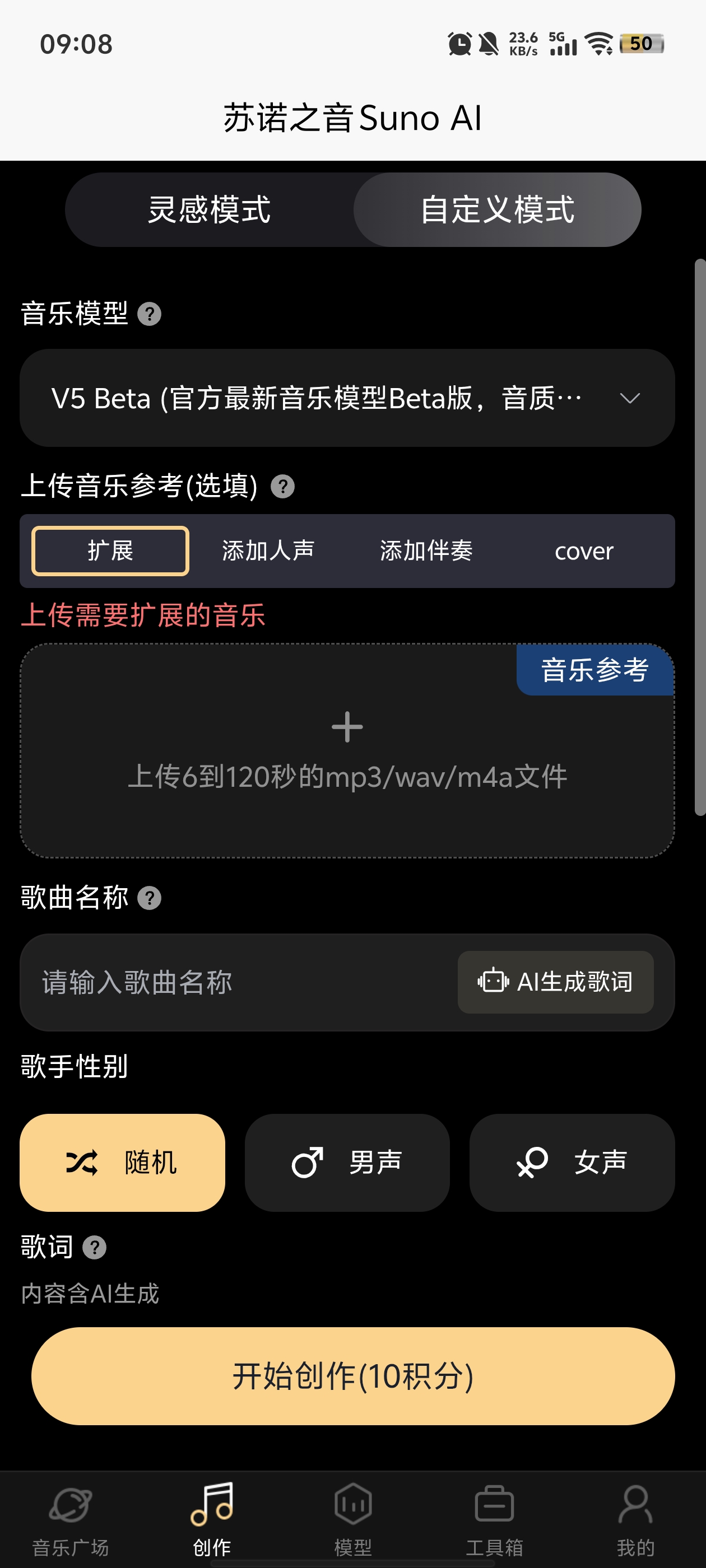This screenshot has height=1568, width=706.
Task: Select 添加人声 option
Action: click(x=268, y=551)
